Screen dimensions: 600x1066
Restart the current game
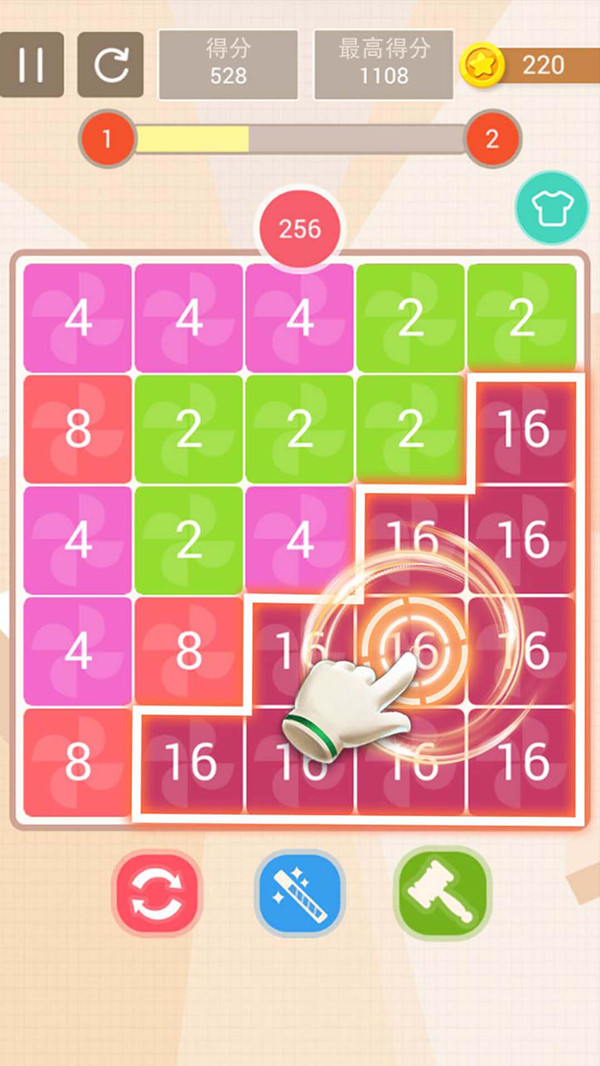(x=110, y=65)
